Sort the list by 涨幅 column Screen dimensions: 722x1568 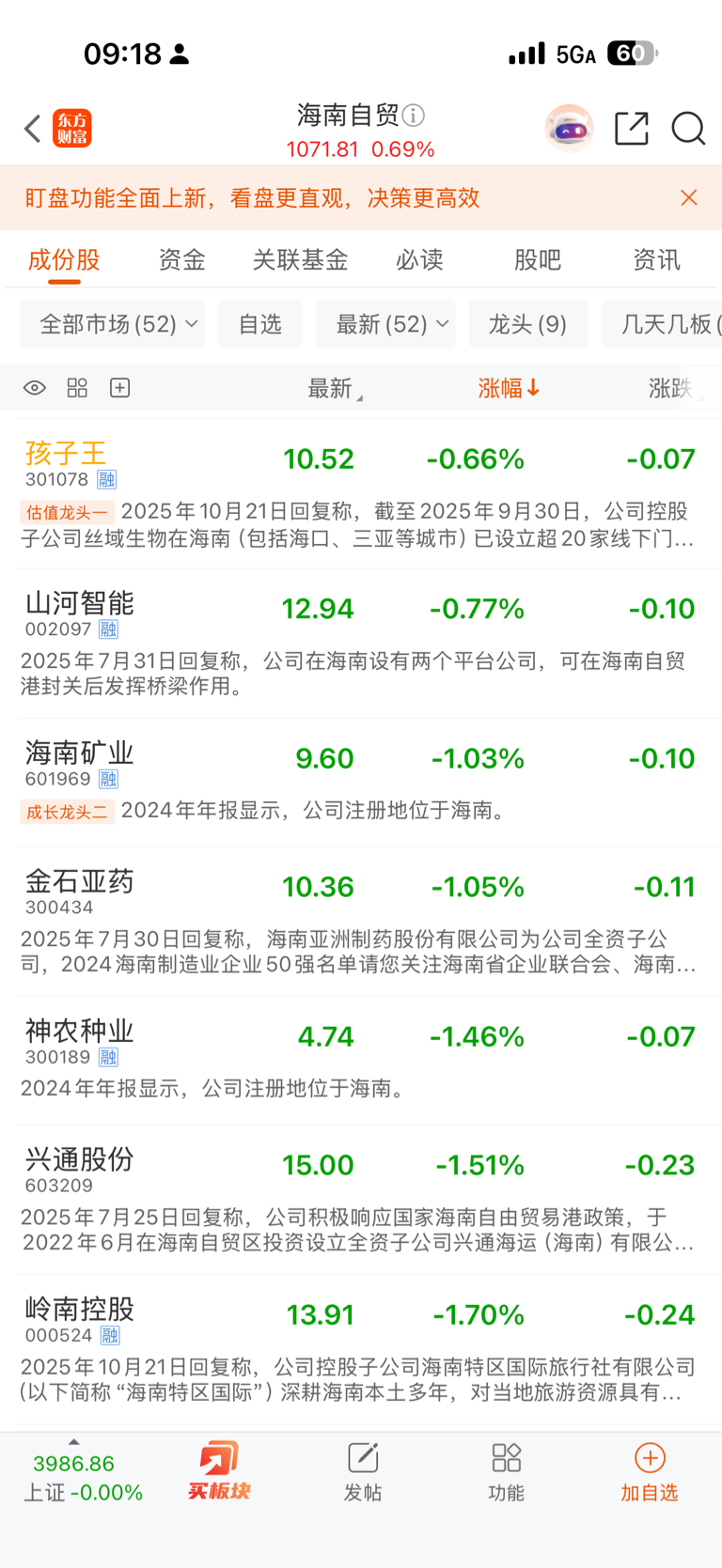tap(509, 388)
